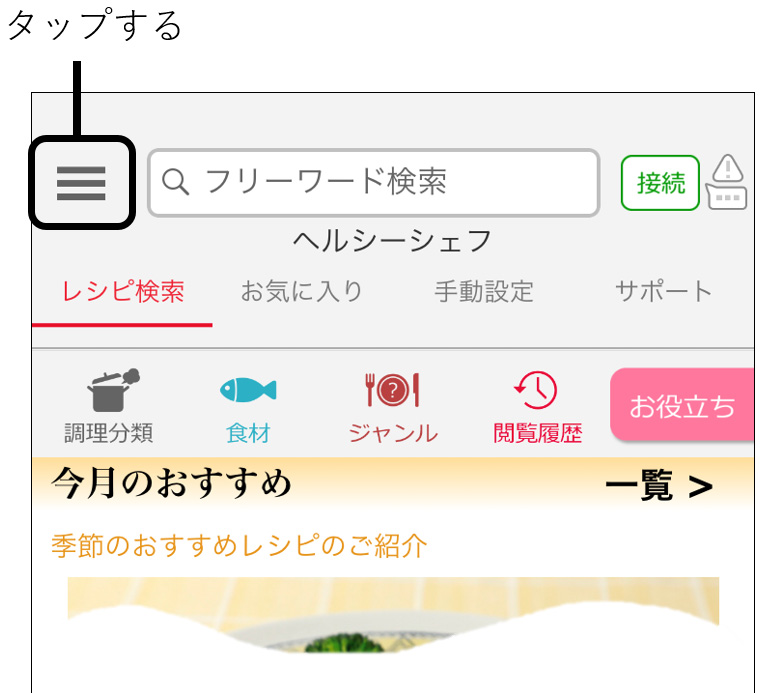Open the 一覧 > recommendations list
The image size is (784, 693).
pos(659,487)
